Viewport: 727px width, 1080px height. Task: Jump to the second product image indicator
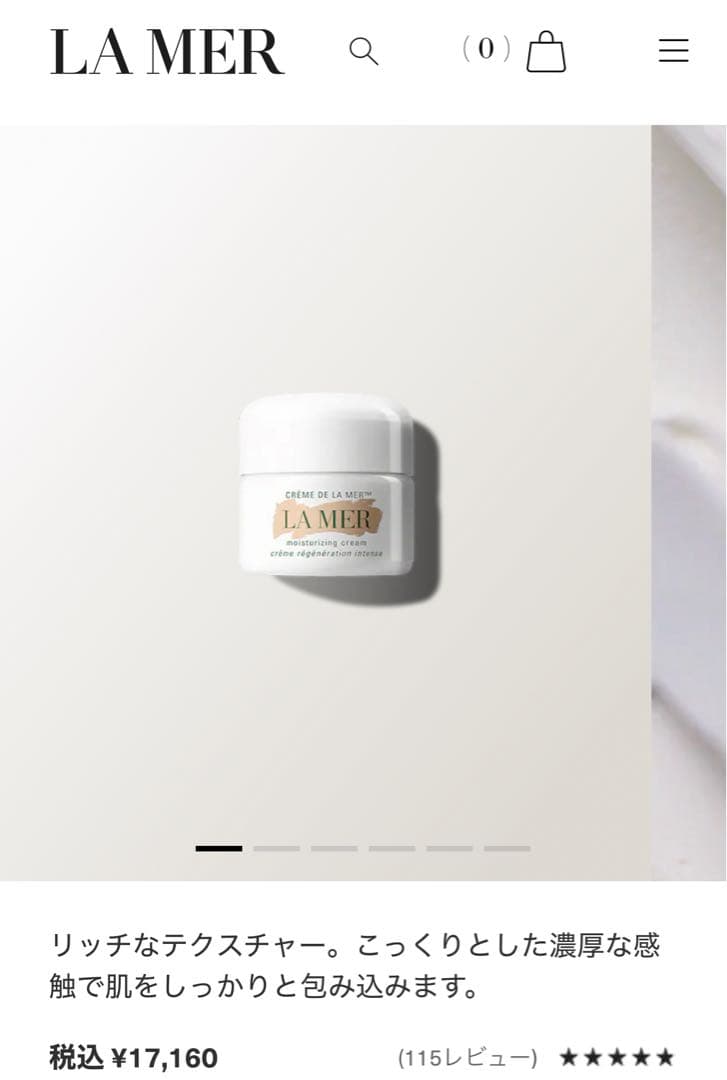point(276,848)
